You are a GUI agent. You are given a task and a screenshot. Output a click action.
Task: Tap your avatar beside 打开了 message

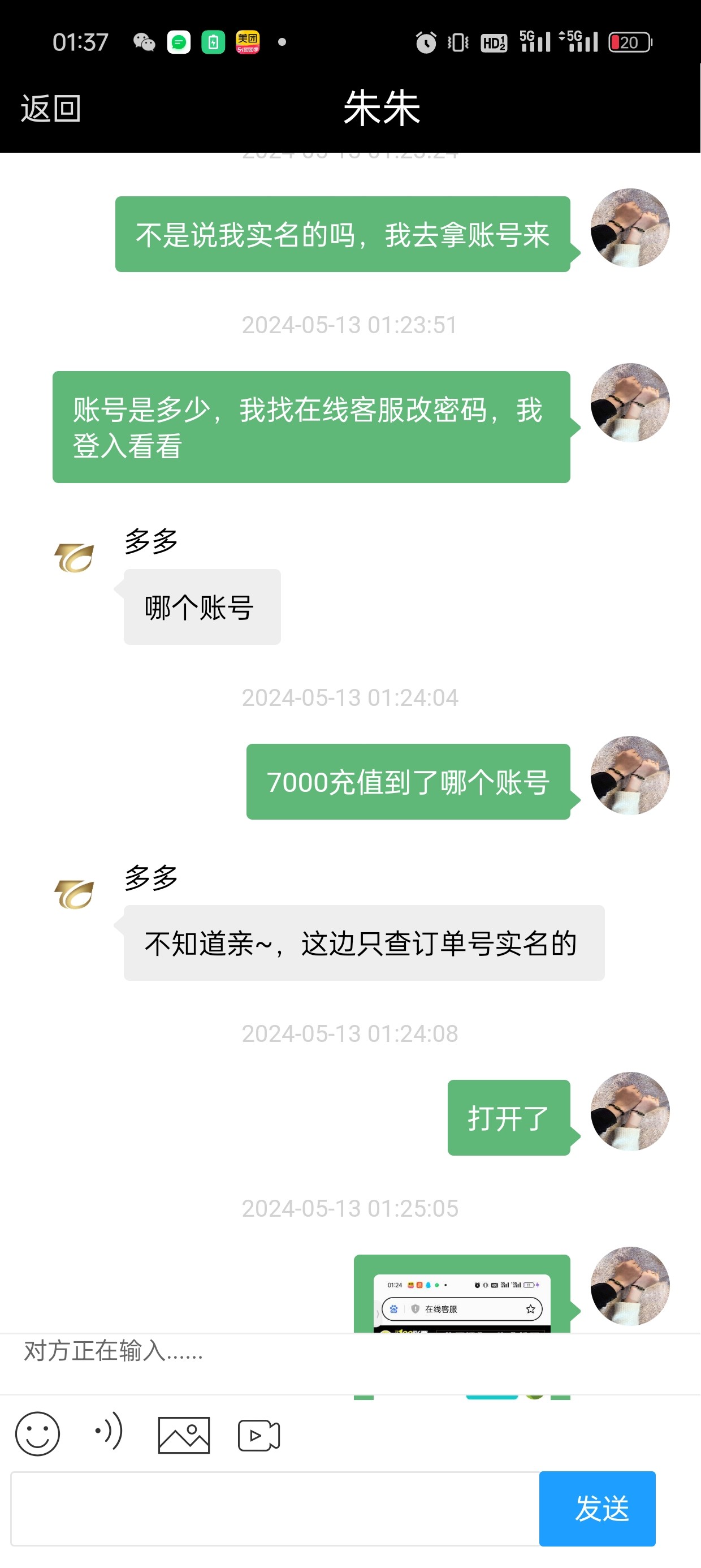coord(631,1114)
